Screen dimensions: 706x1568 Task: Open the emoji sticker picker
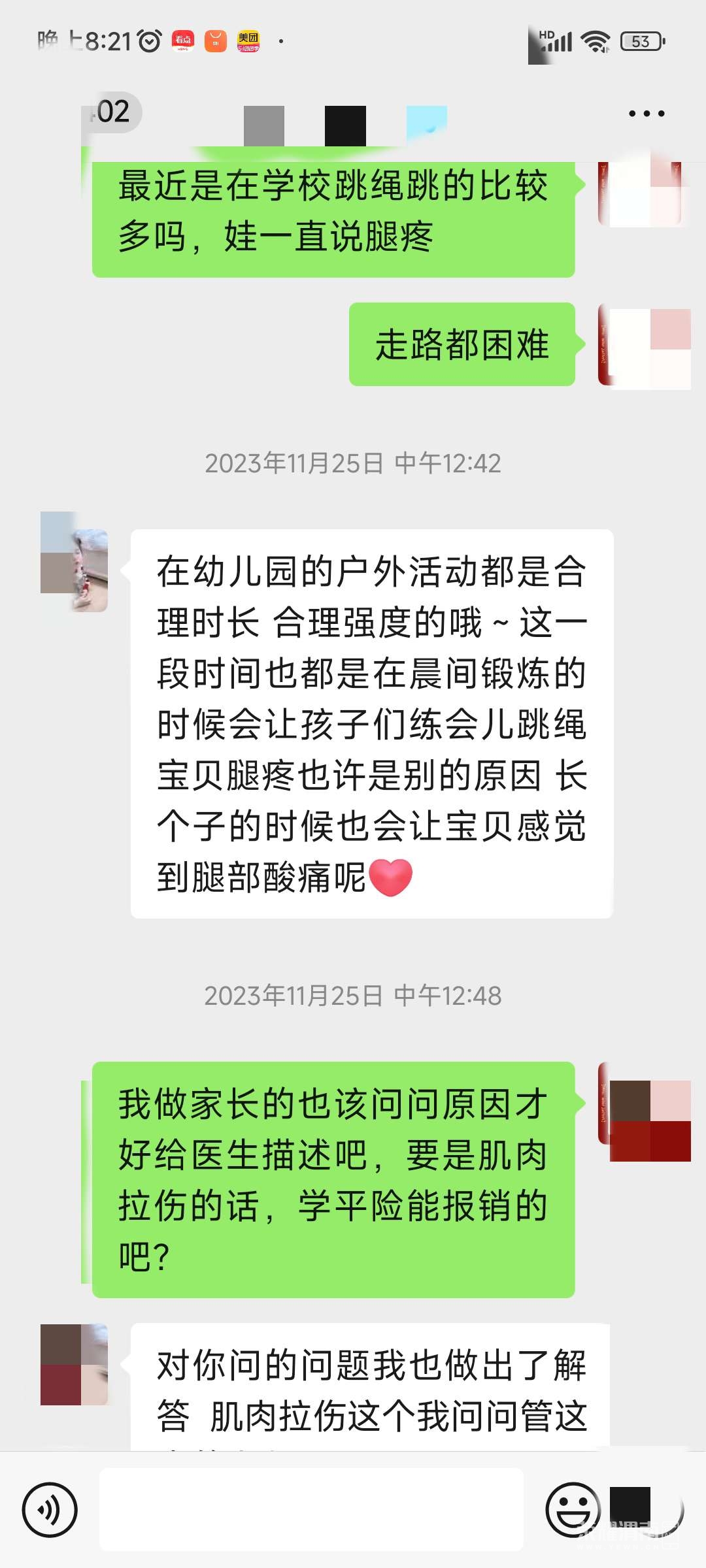(x=573, y=1510)
